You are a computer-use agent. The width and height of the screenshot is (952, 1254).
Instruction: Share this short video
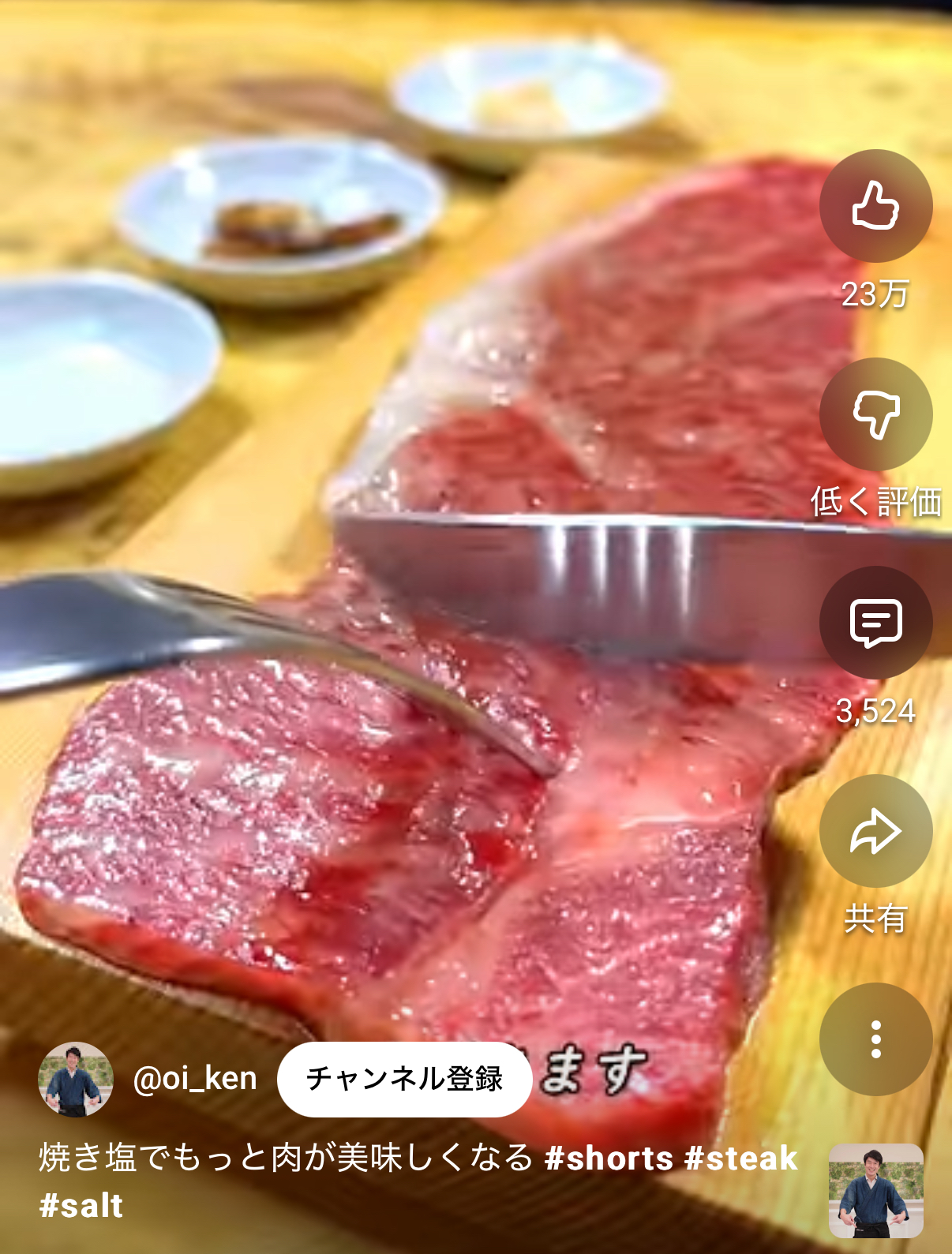point(875,831)
